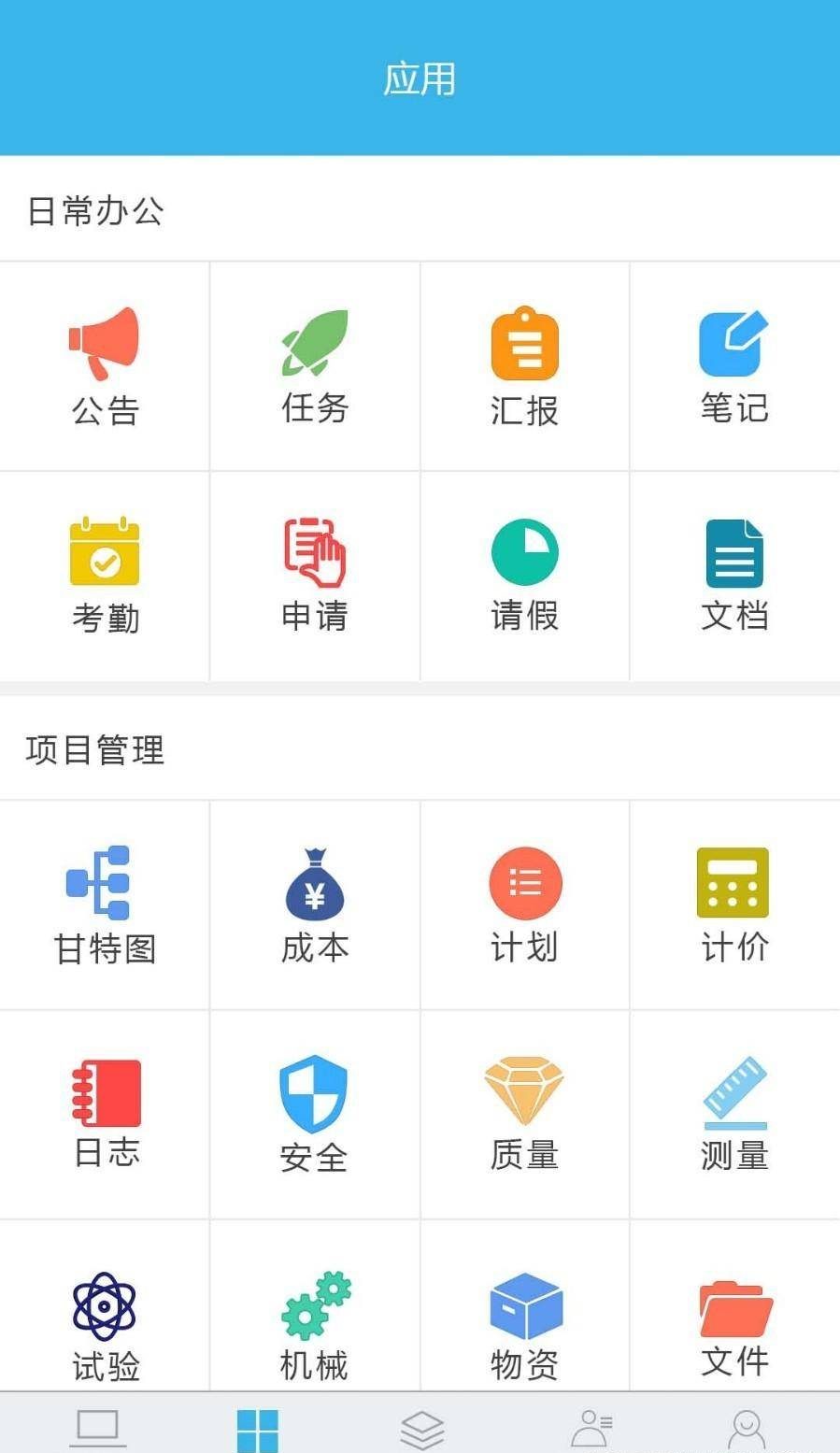The height and width of the screenshot is (1453, 840).
Task: Launch the 计价 pricing calculator
Action: point(734,905)
